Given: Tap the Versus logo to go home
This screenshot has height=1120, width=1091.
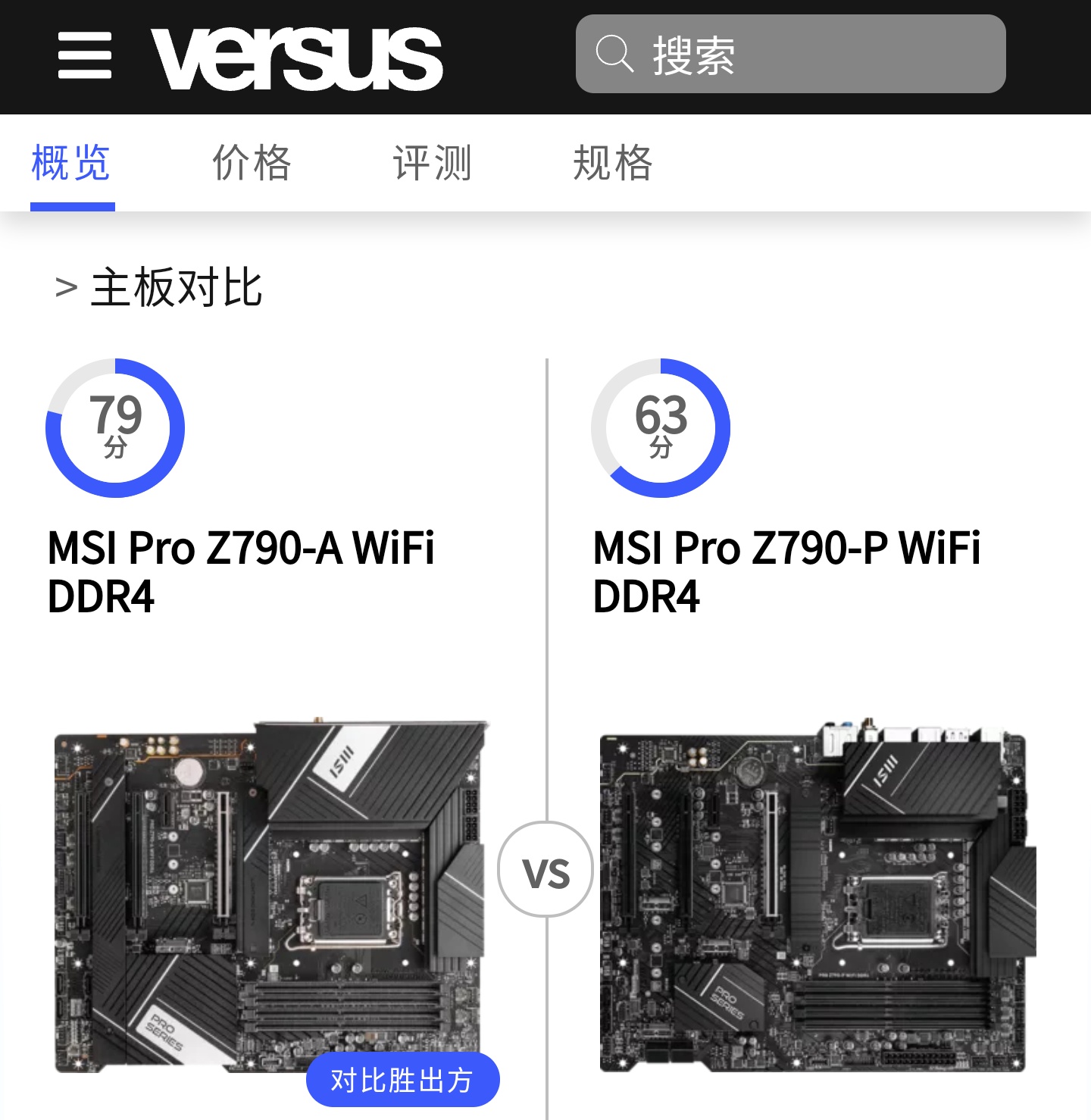Looking at the screenshot, I should click(x=296, y=58).
